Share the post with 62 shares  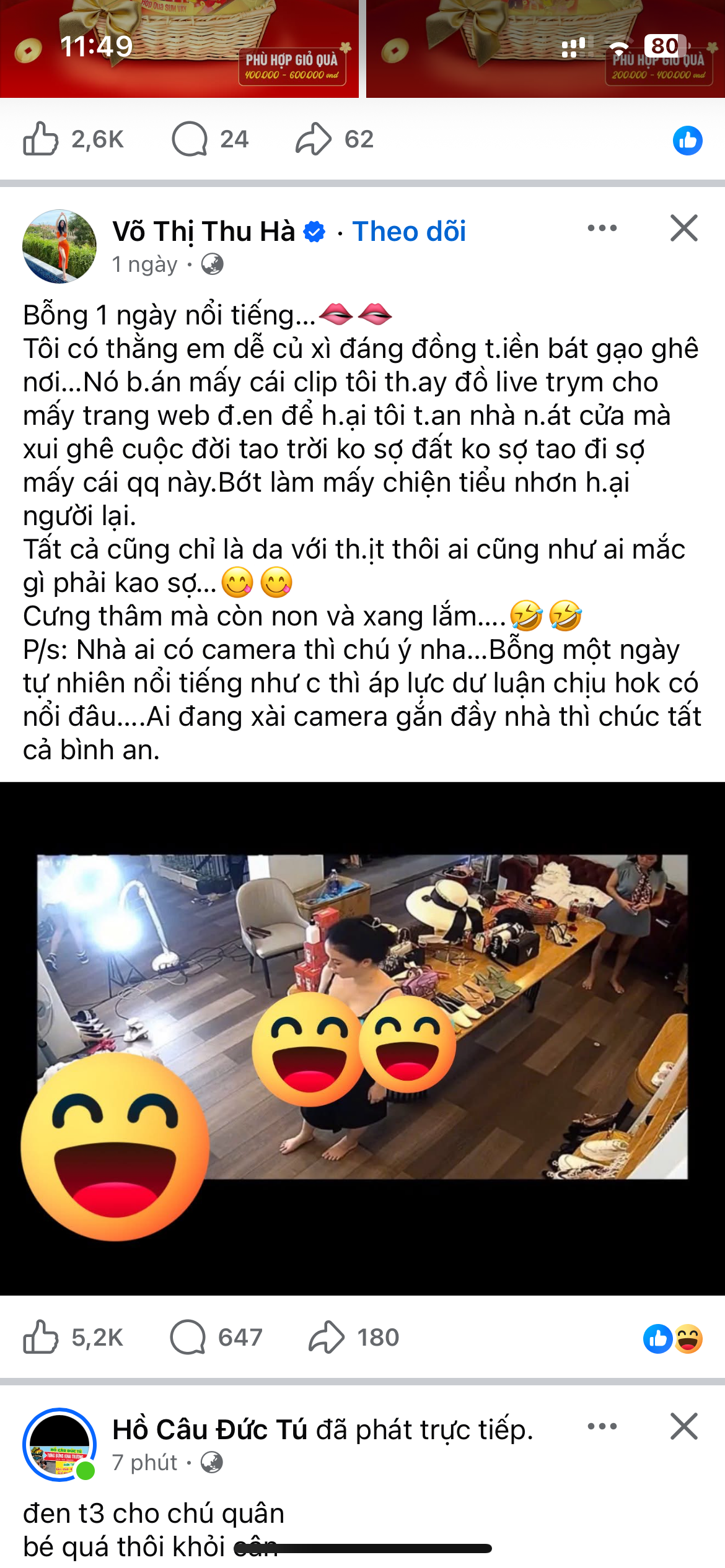314,139
